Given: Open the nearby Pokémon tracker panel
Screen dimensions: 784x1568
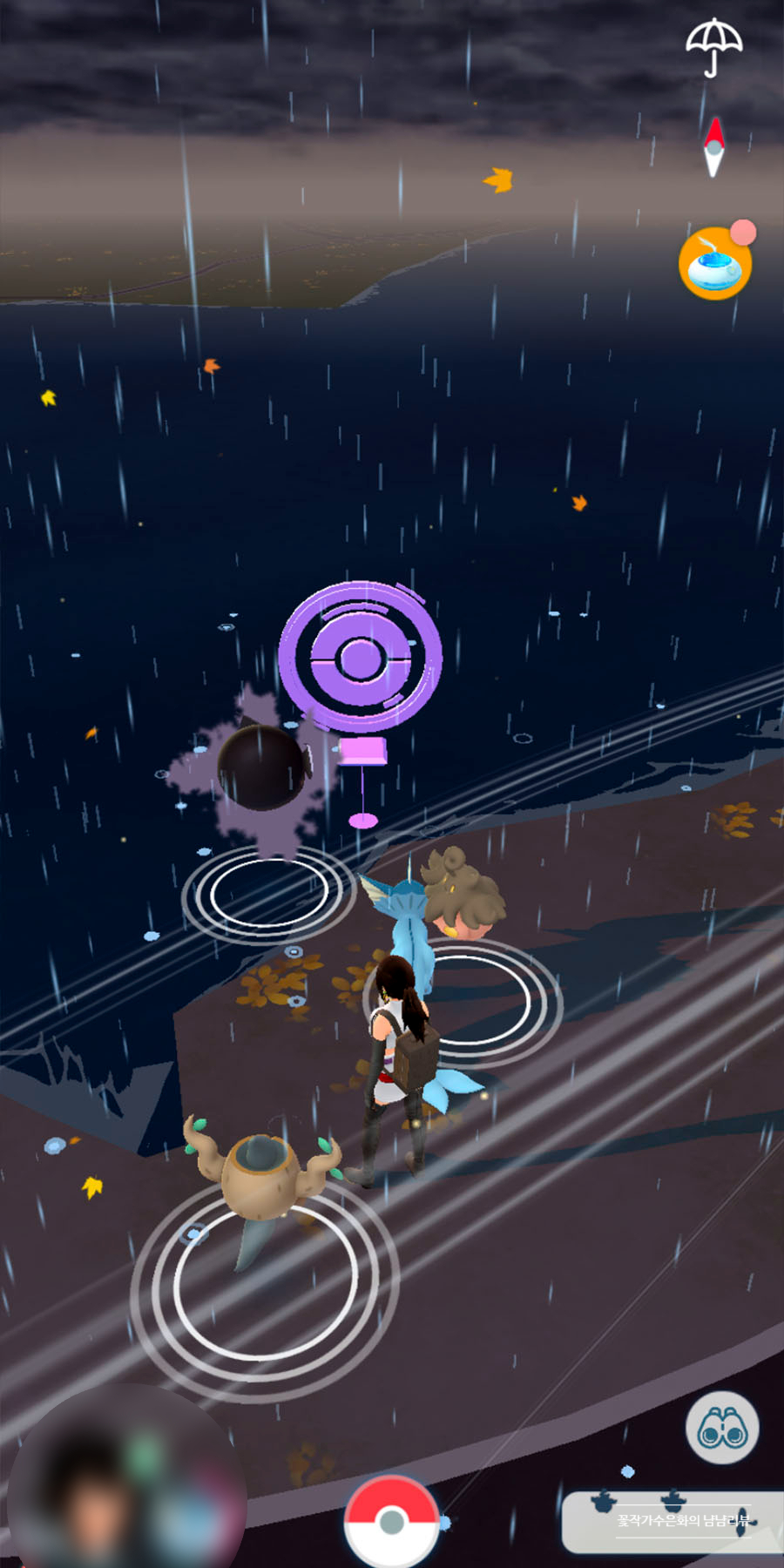Looking at the screenshot, I should (671, 1520).
